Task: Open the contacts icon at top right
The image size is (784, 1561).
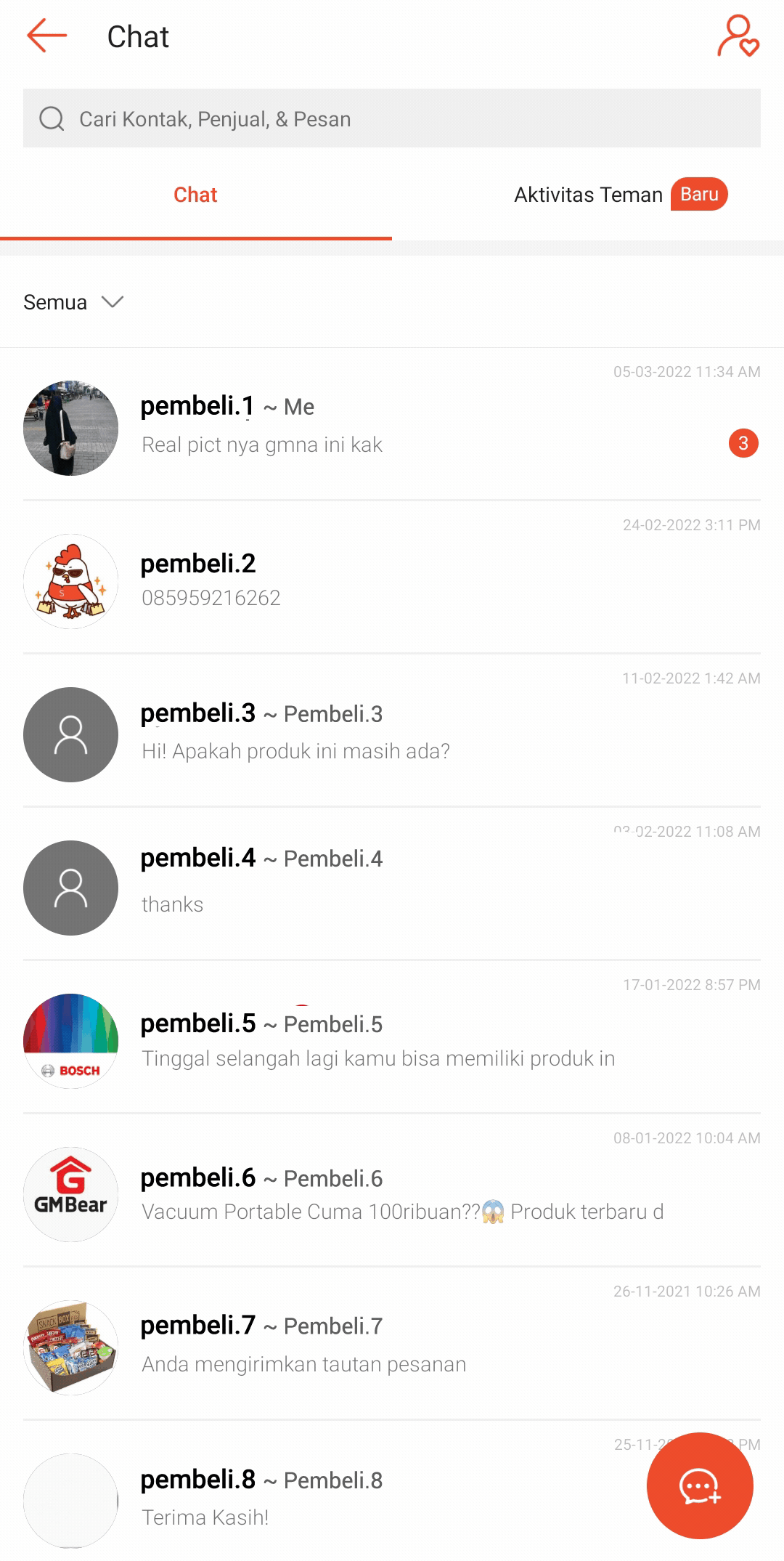Action: coord(739,36)
